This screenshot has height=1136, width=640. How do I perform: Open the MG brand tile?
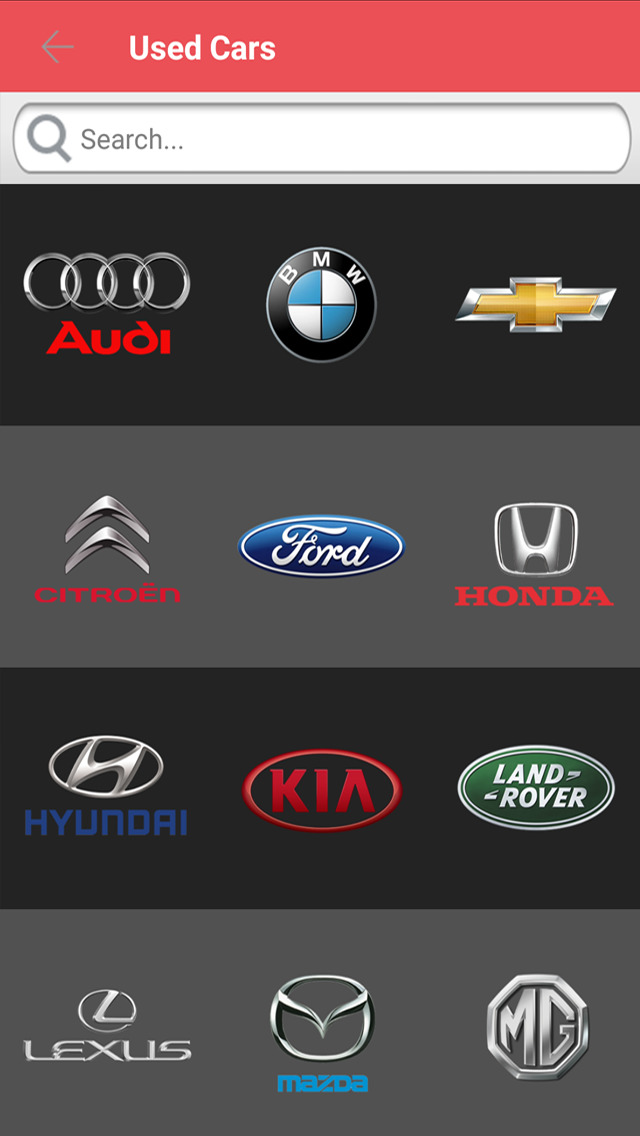[537, 1027]
